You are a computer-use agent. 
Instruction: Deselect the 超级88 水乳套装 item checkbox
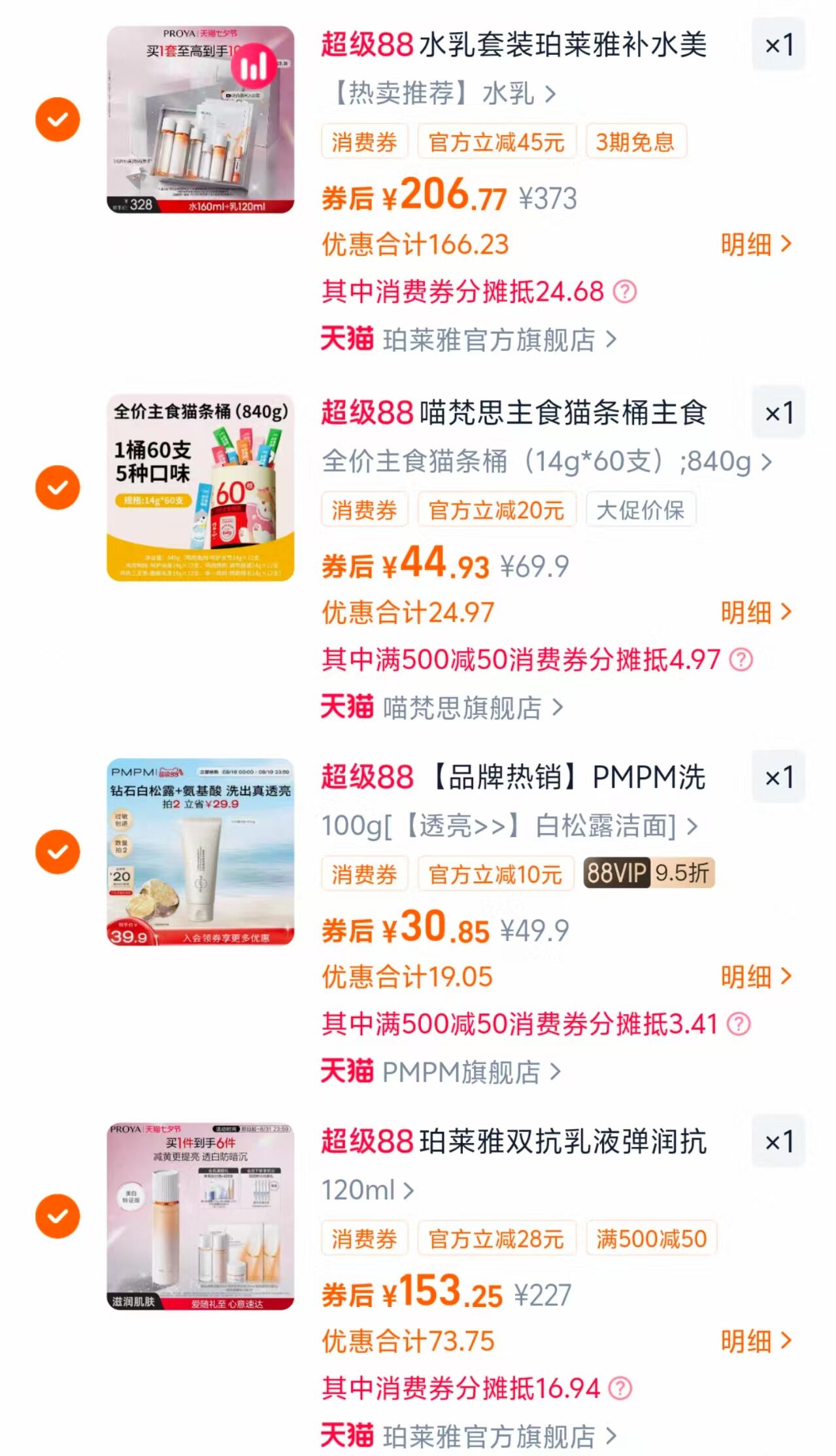coord(58,120)
